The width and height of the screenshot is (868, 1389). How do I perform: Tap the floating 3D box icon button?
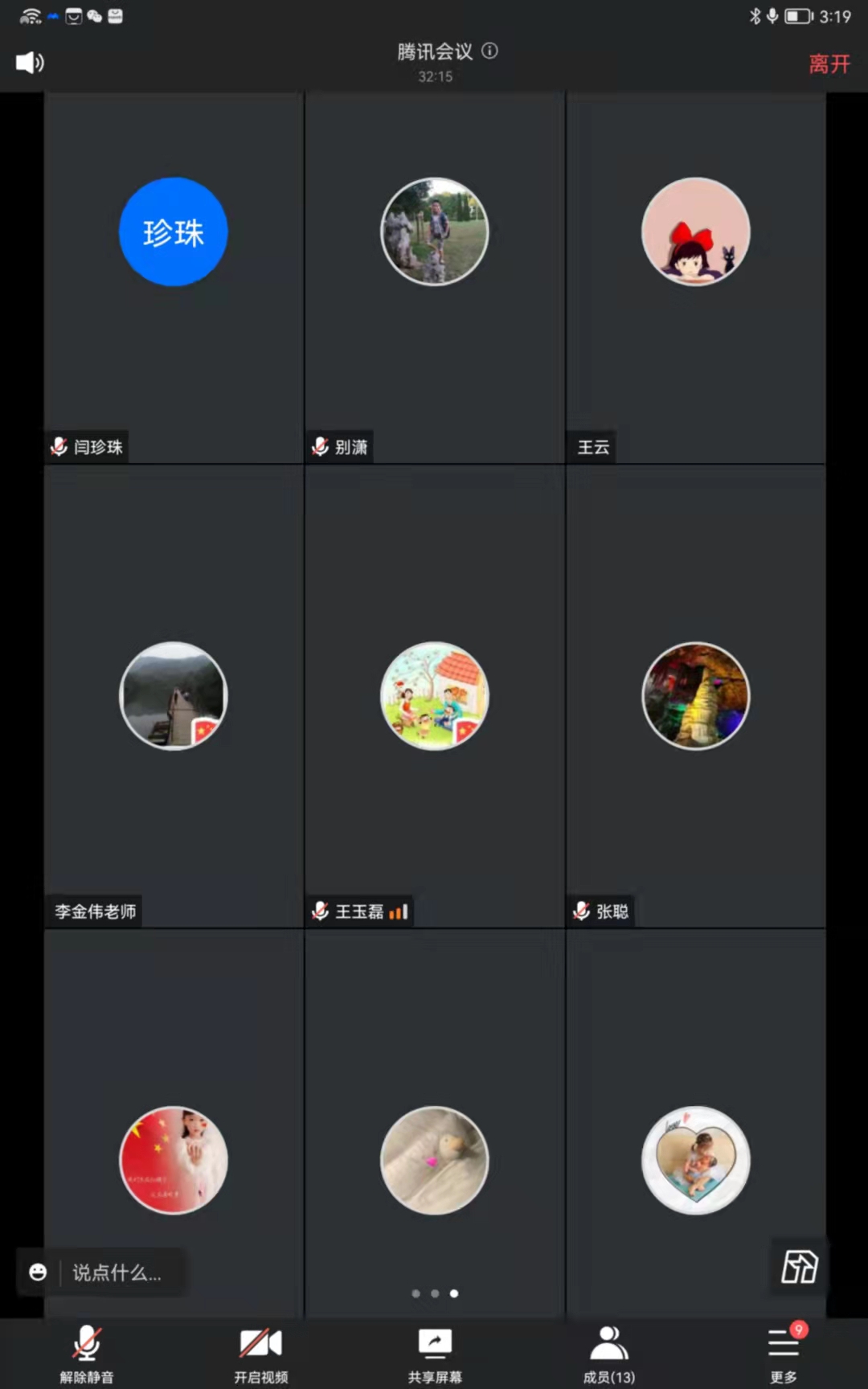point(799,1267)
